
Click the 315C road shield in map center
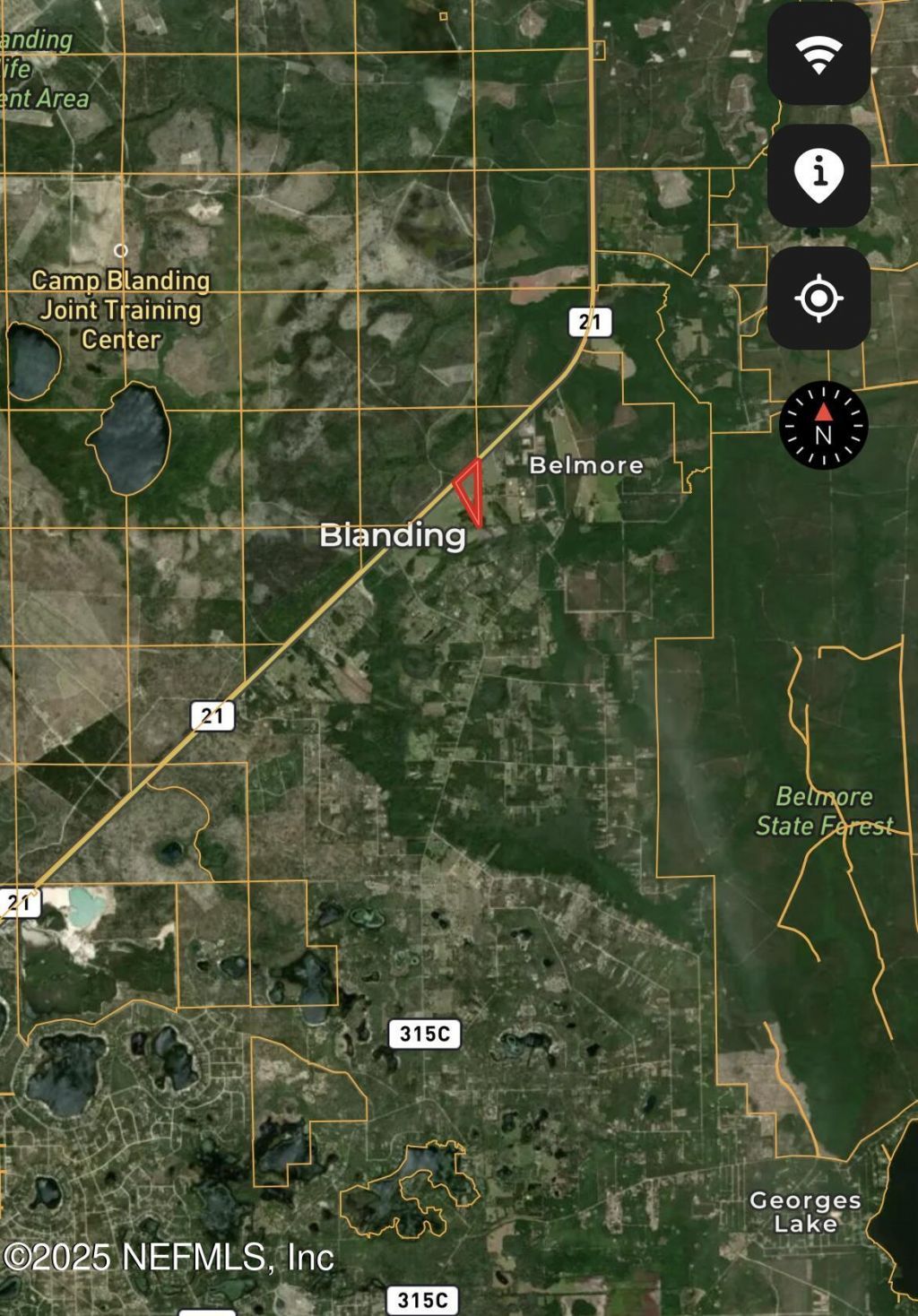(x=424, y=1033)
